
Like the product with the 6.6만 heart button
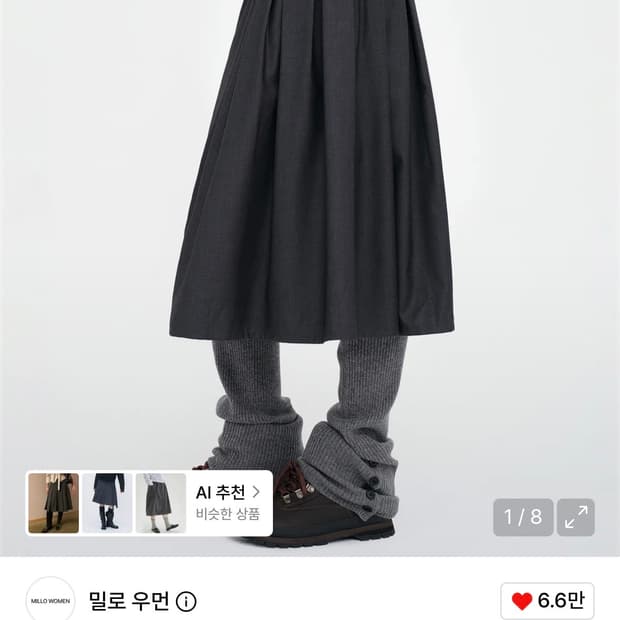click(547, 601)
